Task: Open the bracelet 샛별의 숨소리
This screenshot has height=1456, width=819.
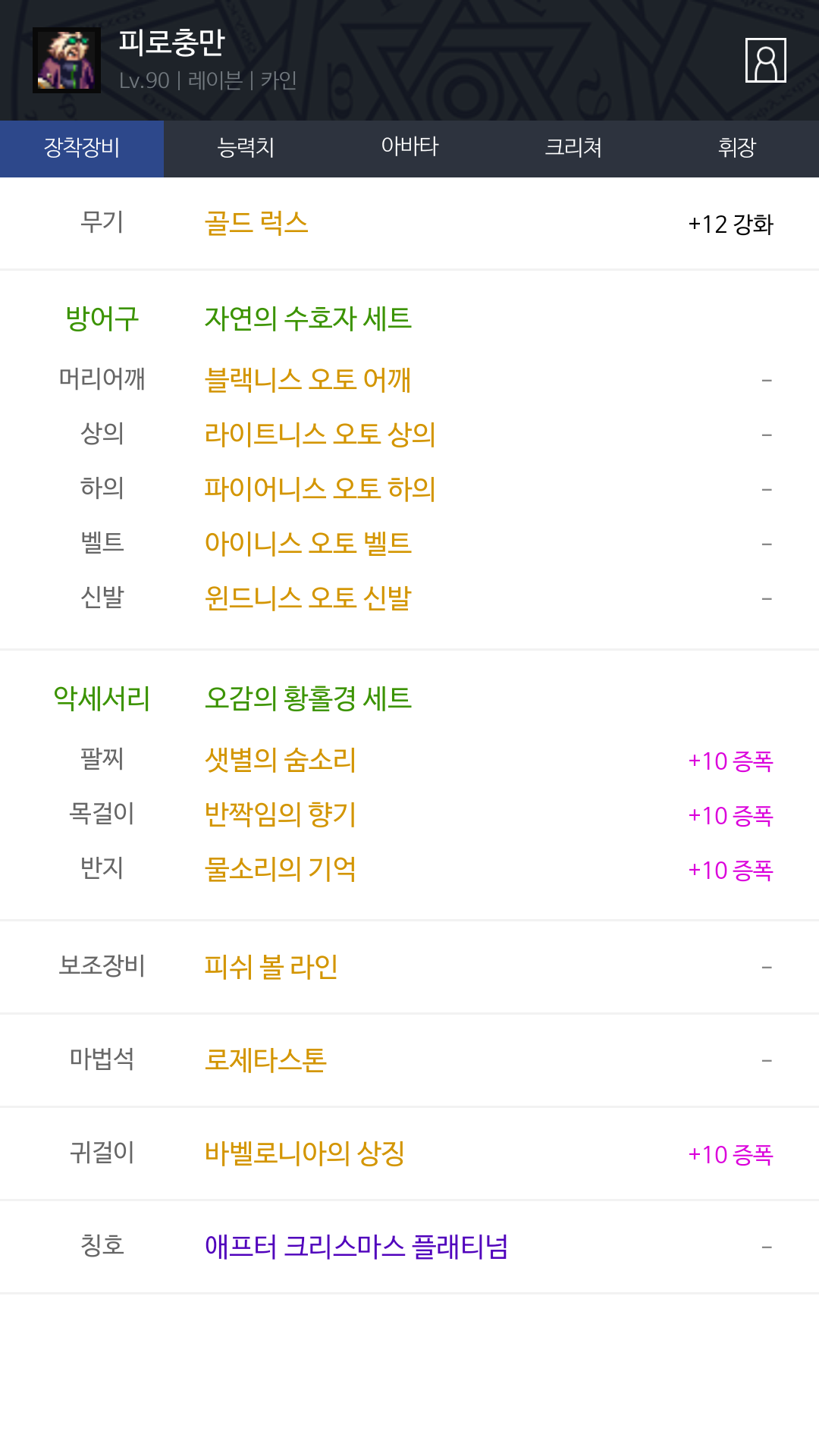Action: pyautogui.click(x=280, y=760)
